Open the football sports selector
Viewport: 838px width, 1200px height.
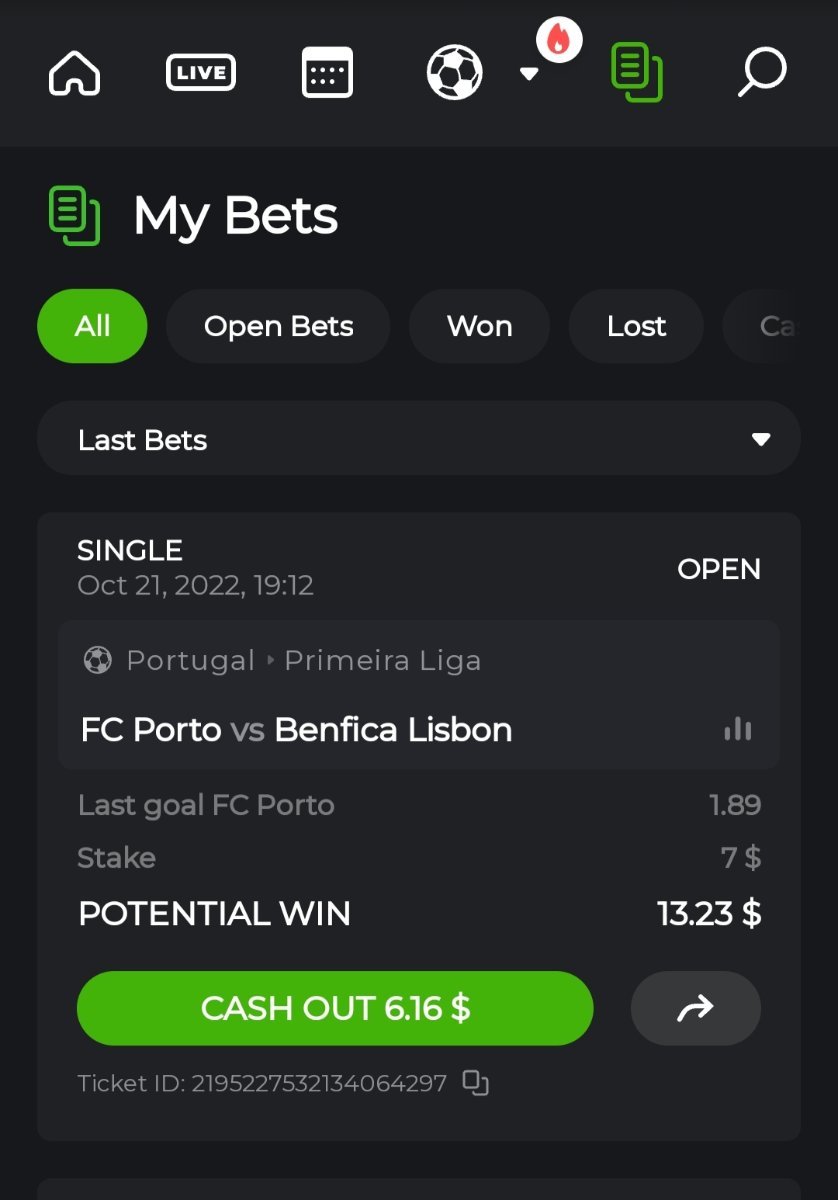[x=455, y=73]
